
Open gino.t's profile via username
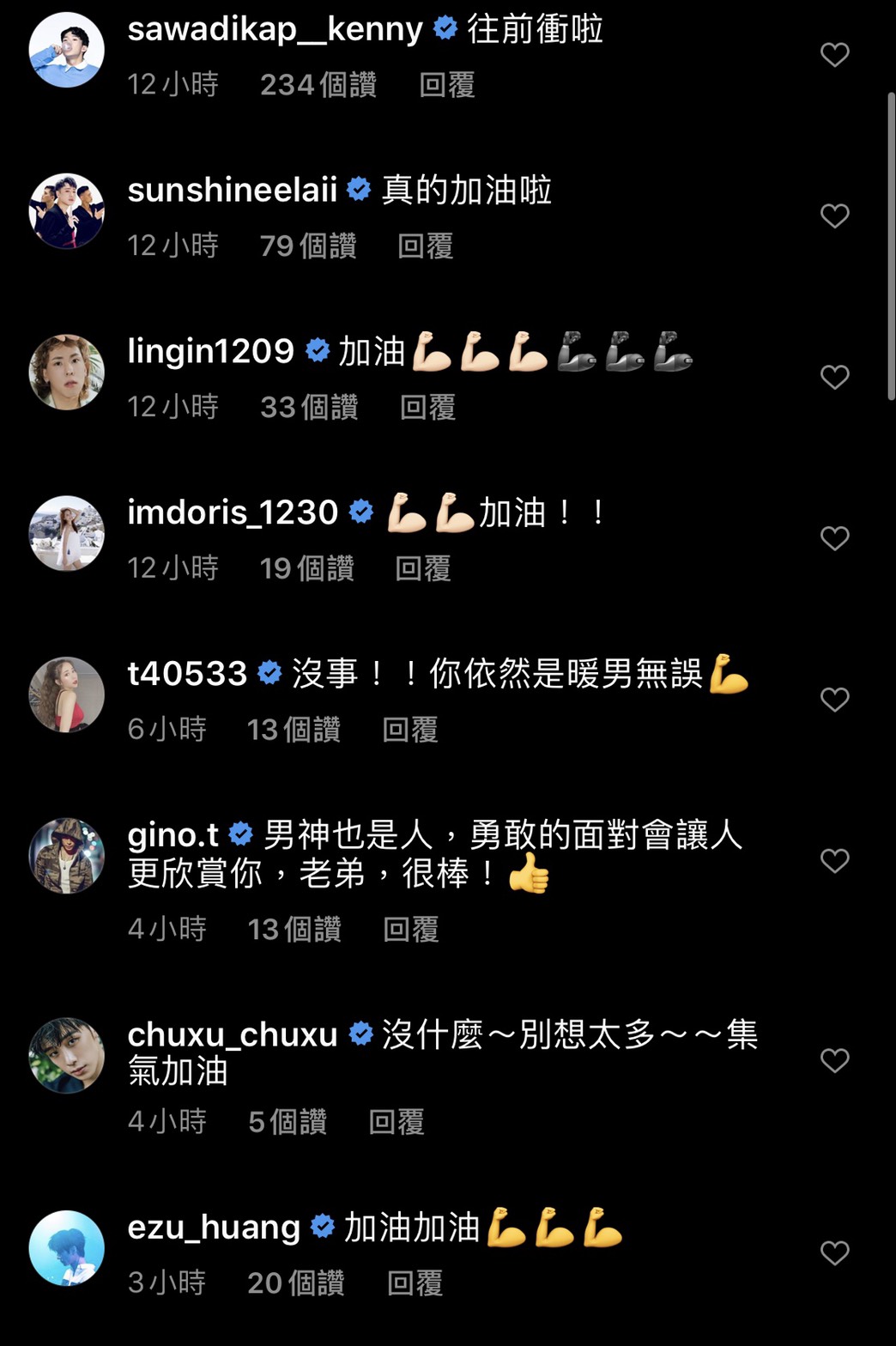tap(173, 834)
